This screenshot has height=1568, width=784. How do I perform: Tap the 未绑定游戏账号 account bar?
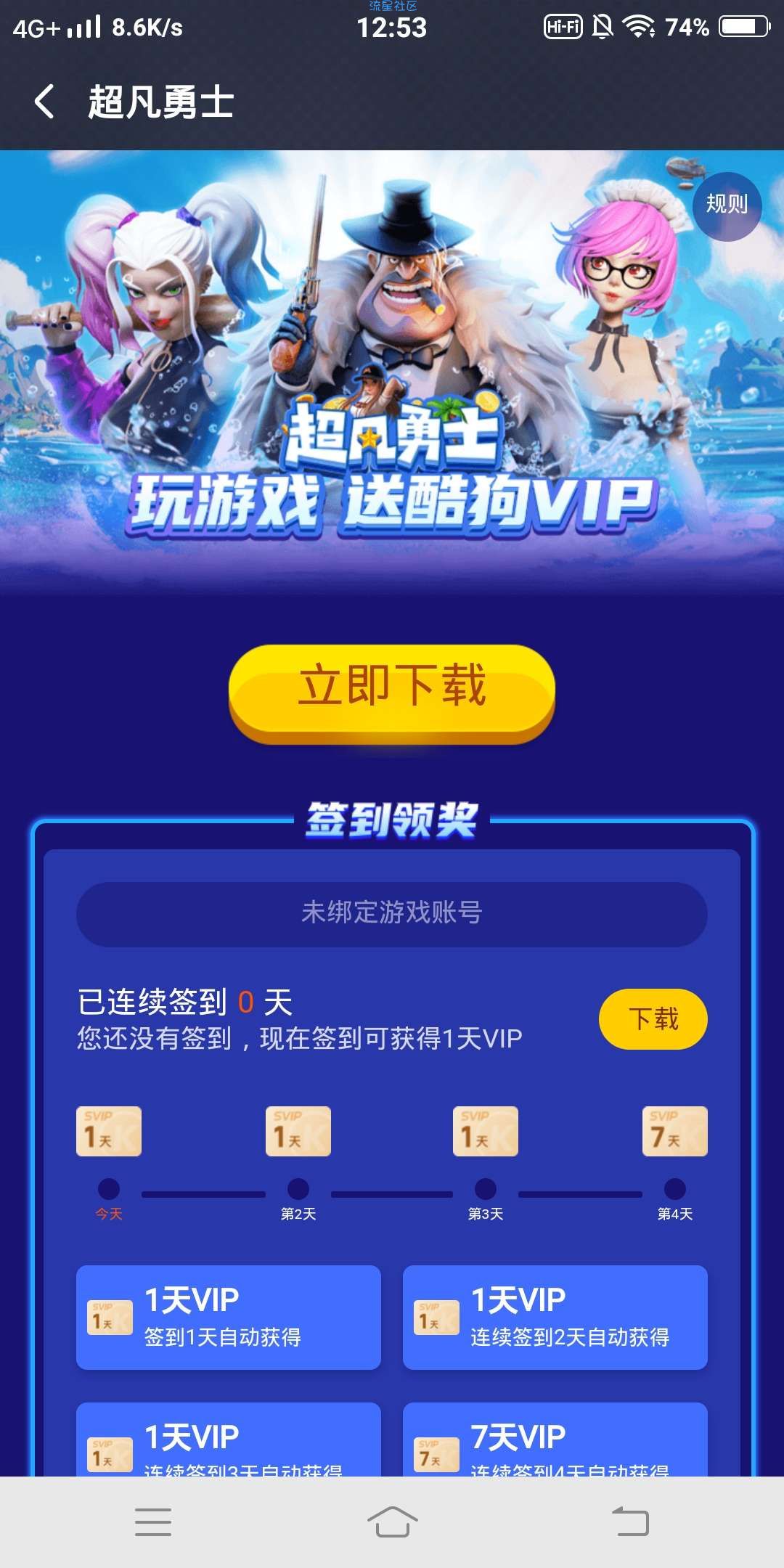[392, 913]
